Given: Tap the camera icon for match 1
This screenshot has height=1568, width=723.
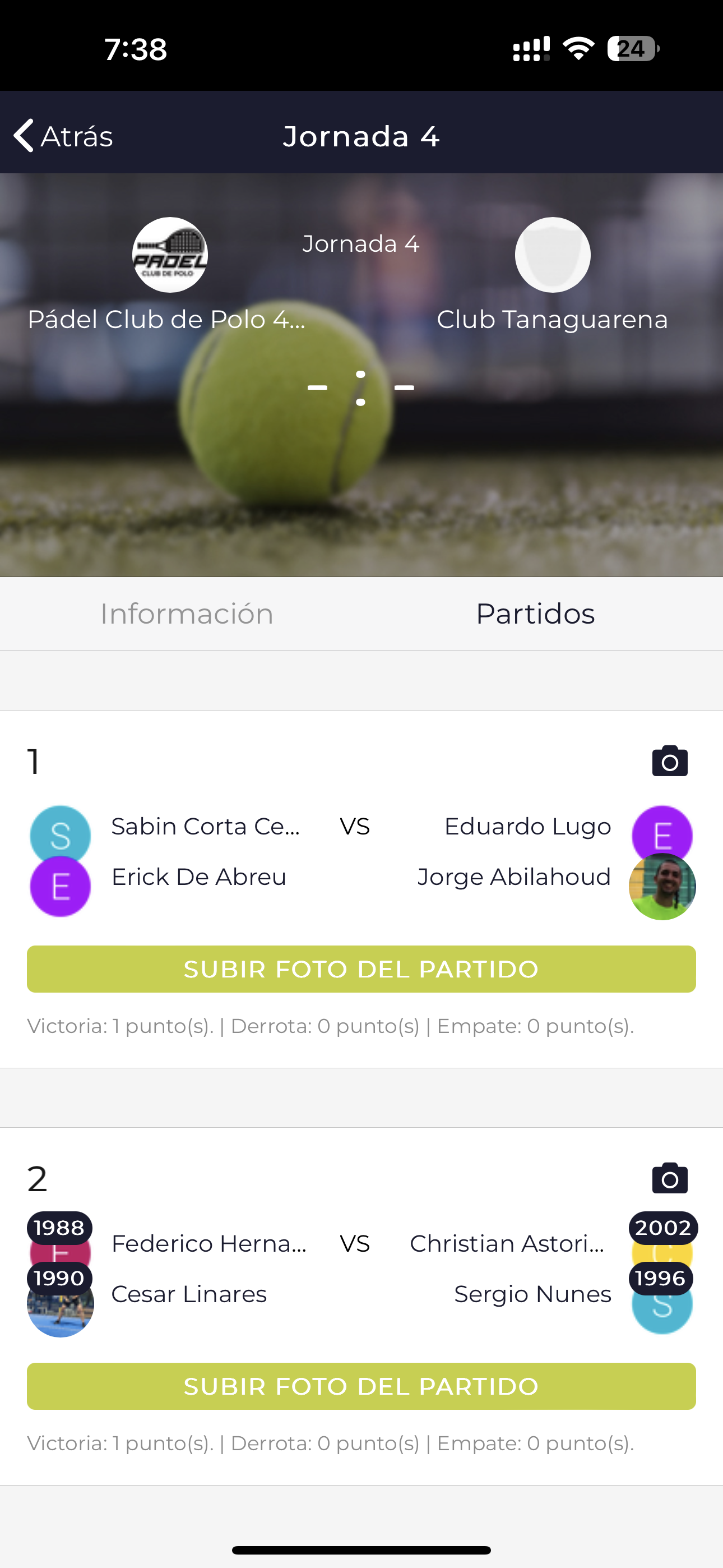Looking at the screenshot, I should point(669,761).
